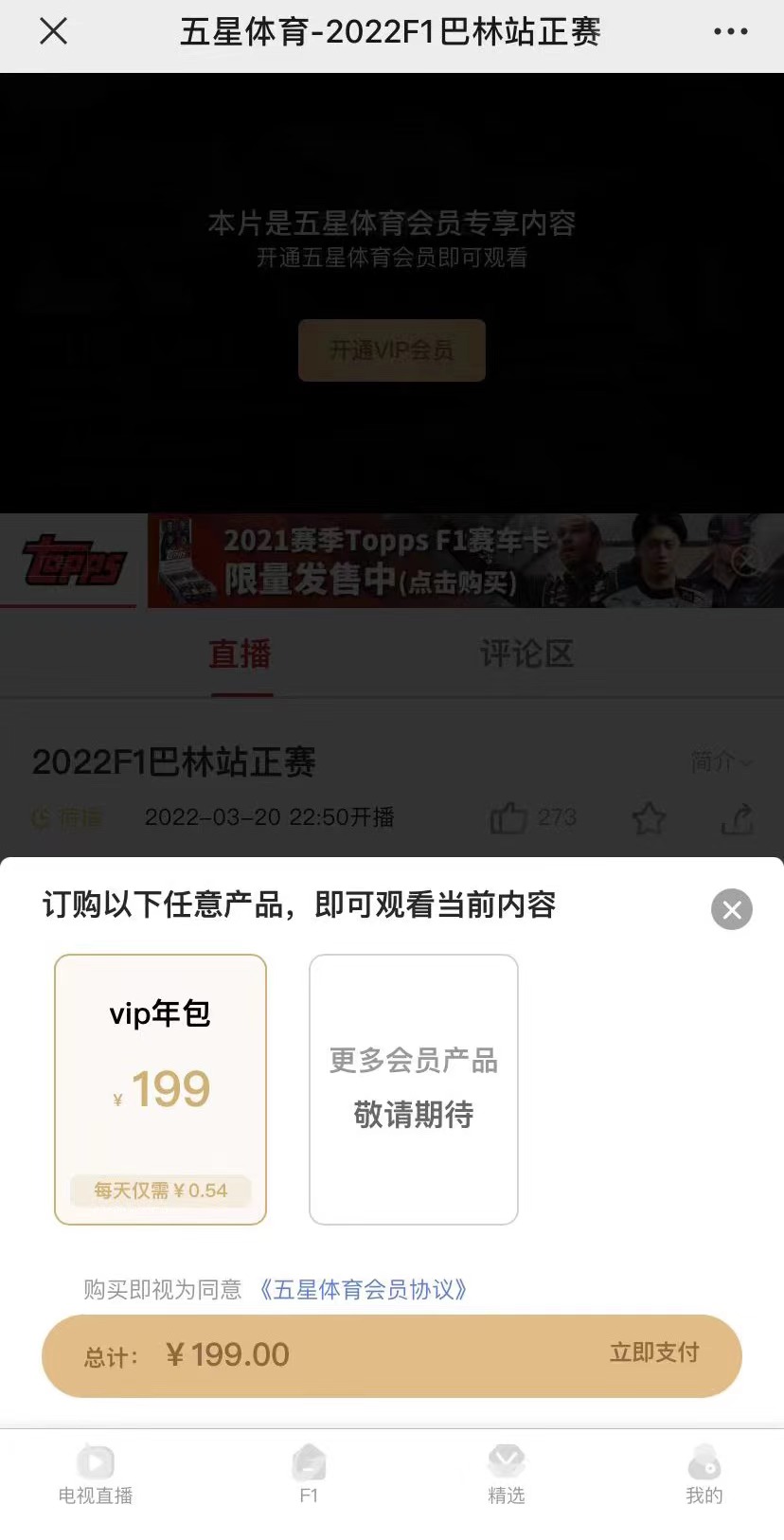Open the three-dot overflow menu
This screenshot has height=1540, width=784.
tap(730, 32)
